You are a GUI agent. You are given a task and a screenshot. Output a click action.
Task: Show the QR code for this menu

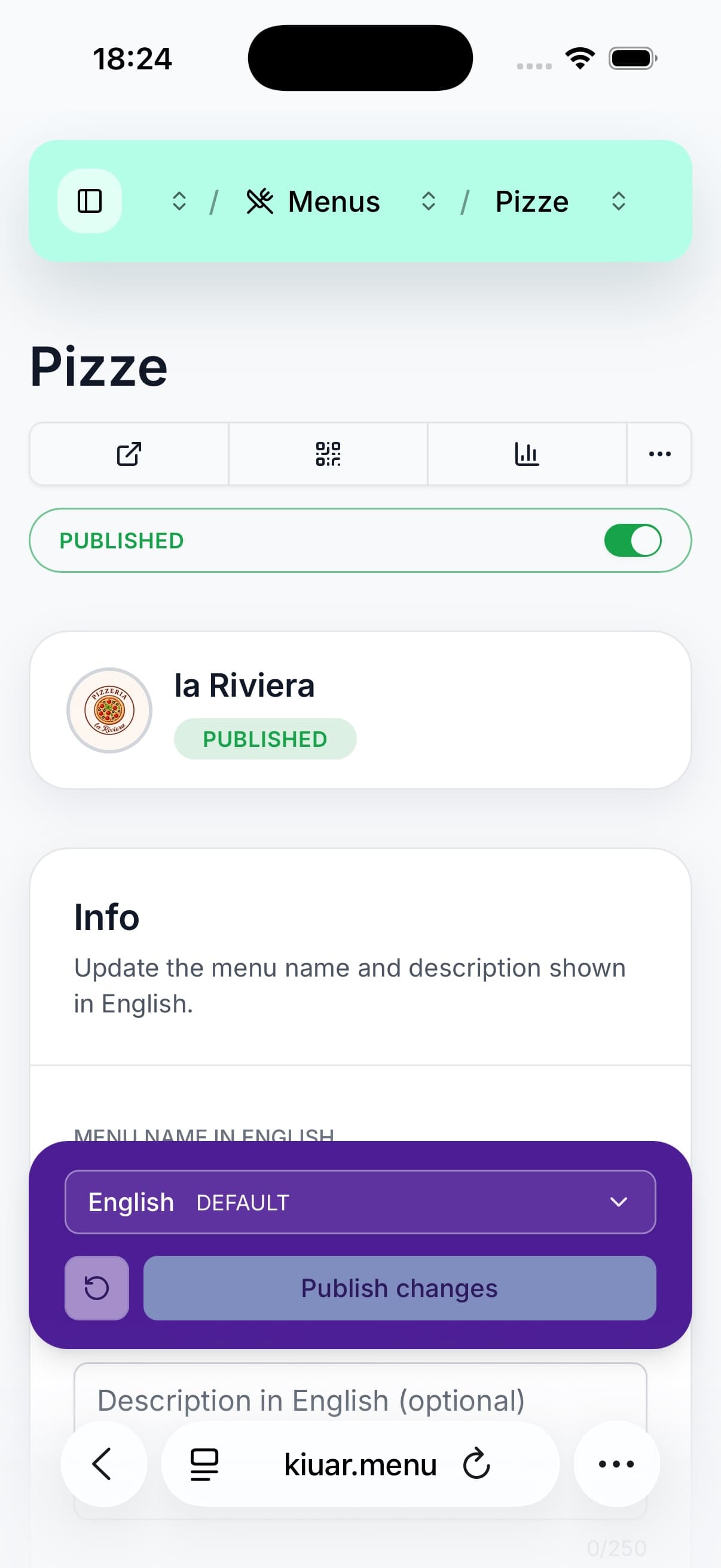(x=328, y=453)
